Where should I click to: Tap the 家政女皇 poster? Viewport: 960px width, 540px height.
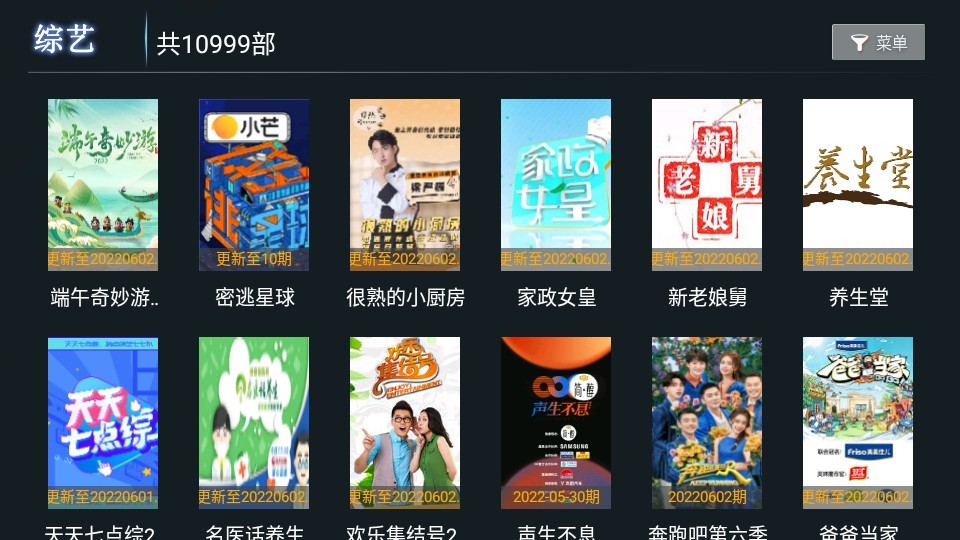point(556,185)
